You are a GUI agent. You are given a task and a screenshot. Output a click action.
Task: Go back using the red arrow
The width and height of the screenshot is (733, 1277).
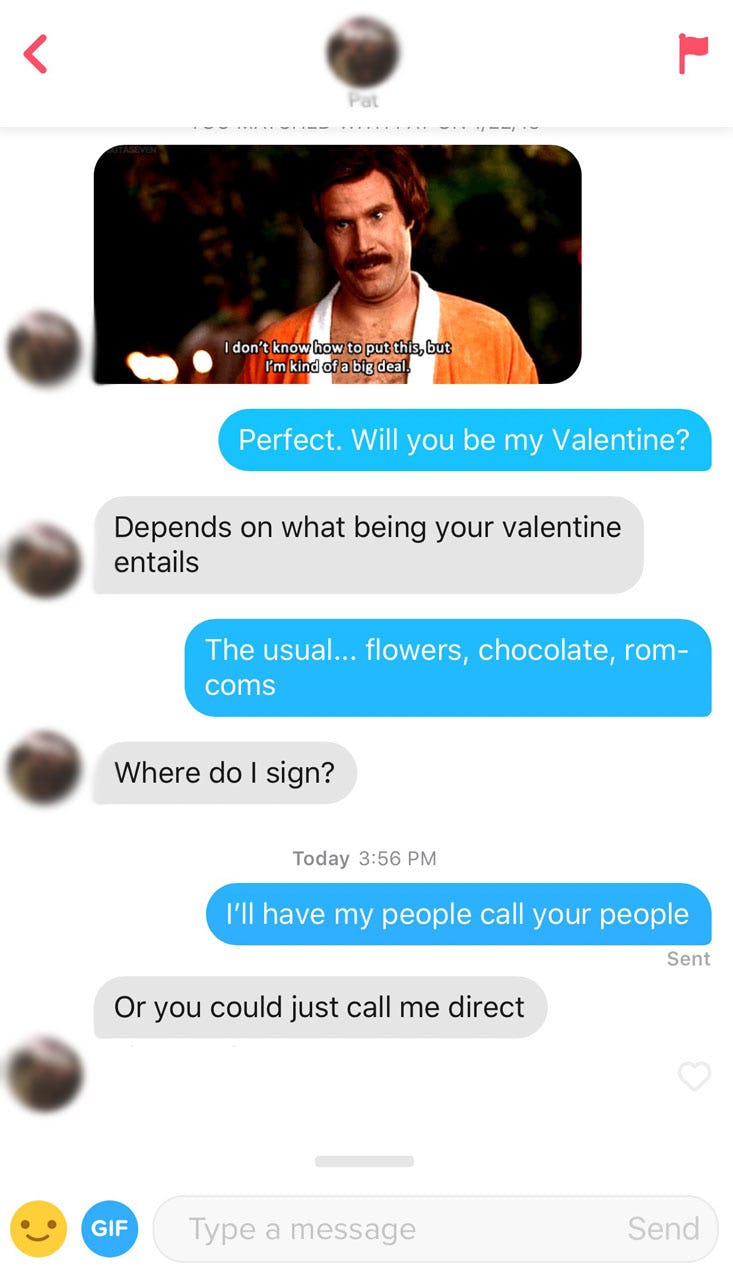(x=36, y=54)
